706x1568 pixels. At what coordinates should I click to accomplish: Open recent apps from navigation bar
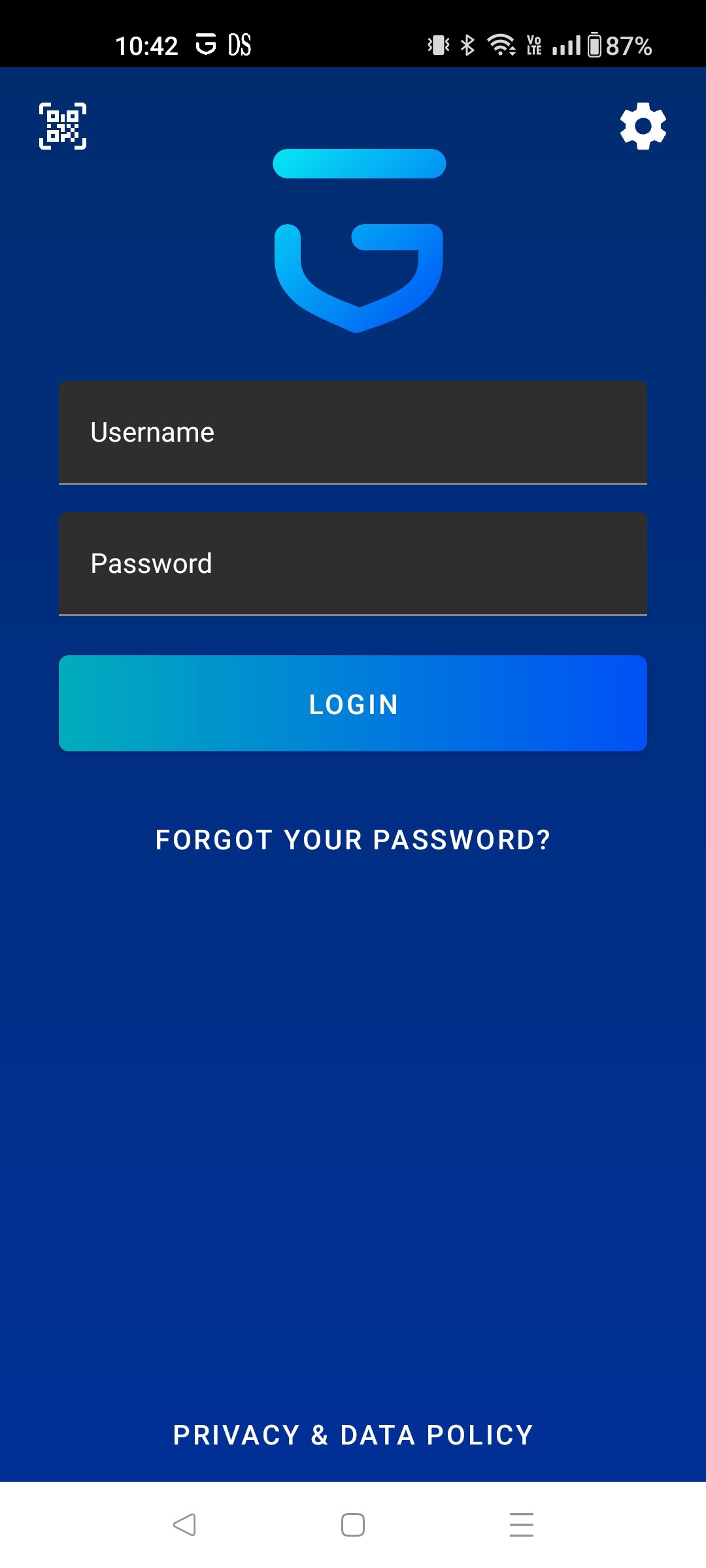(520, 1526)
